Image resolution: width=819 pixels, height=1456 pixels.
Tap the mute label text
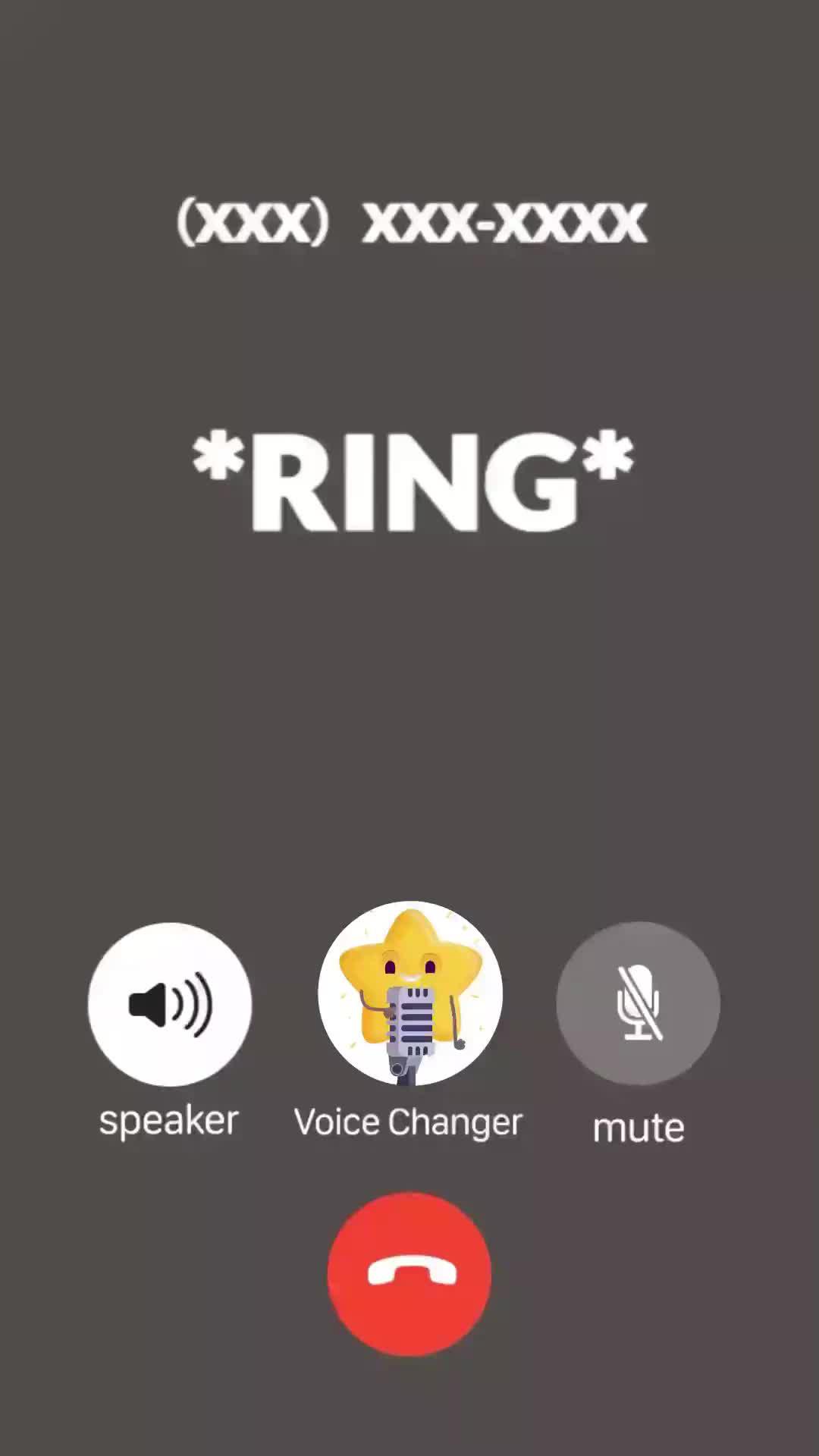638,1127
